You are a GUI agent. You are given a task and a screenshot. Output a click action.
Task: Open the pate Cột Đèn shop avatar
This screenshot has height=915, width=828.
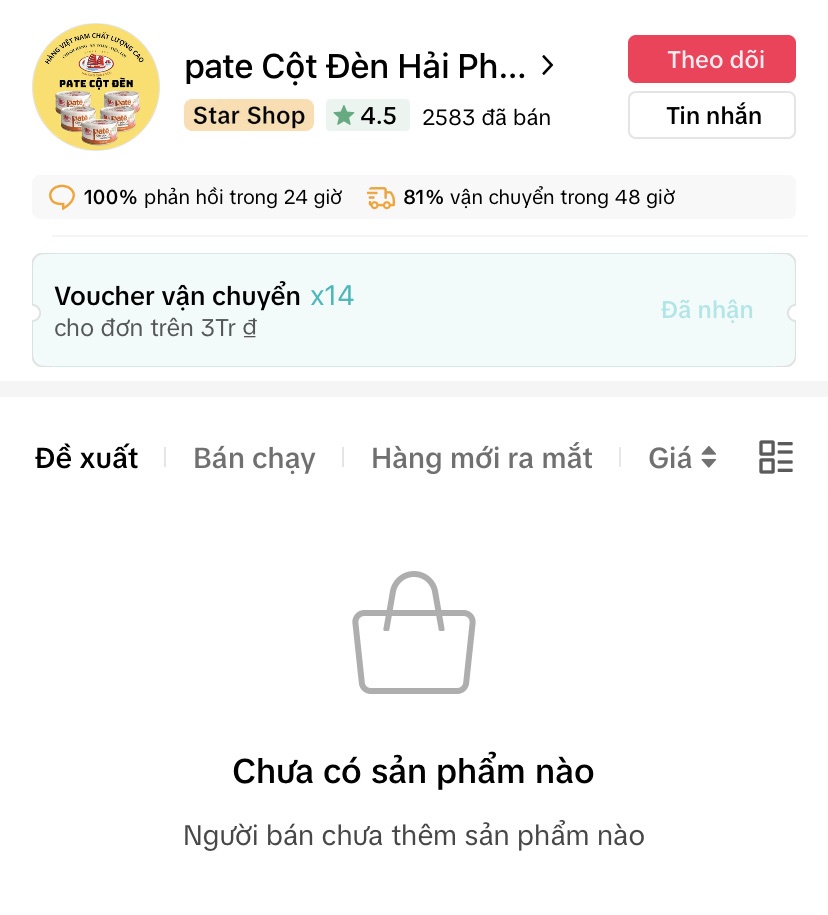tap(96, 87)
